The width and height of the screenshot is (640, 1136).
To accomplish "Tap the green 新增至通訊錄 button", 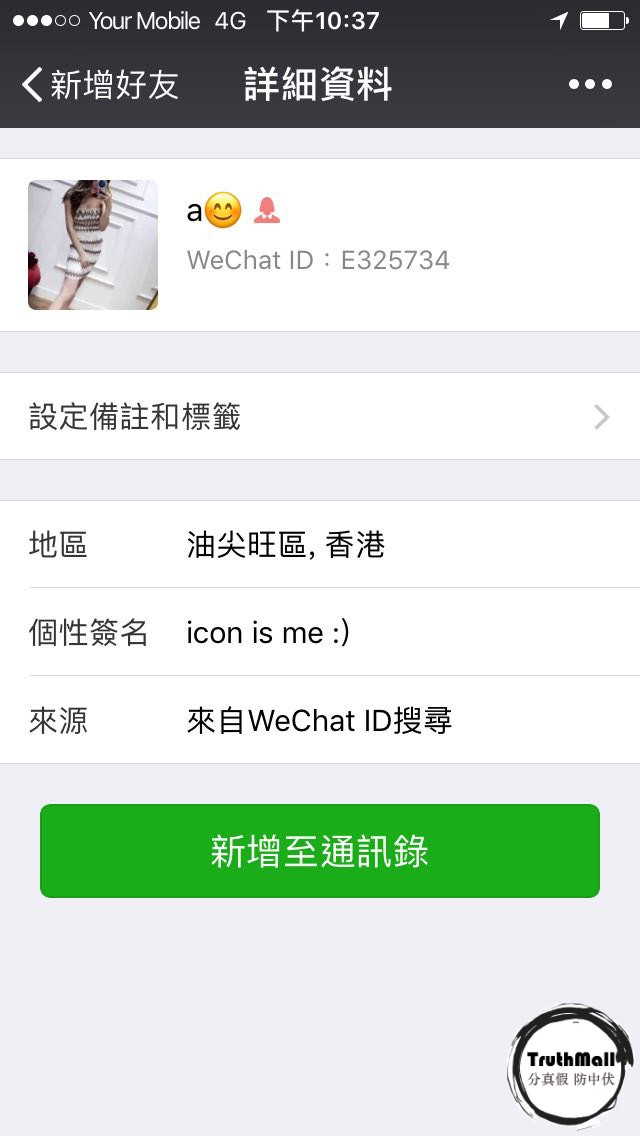I will tap(320, 851).
